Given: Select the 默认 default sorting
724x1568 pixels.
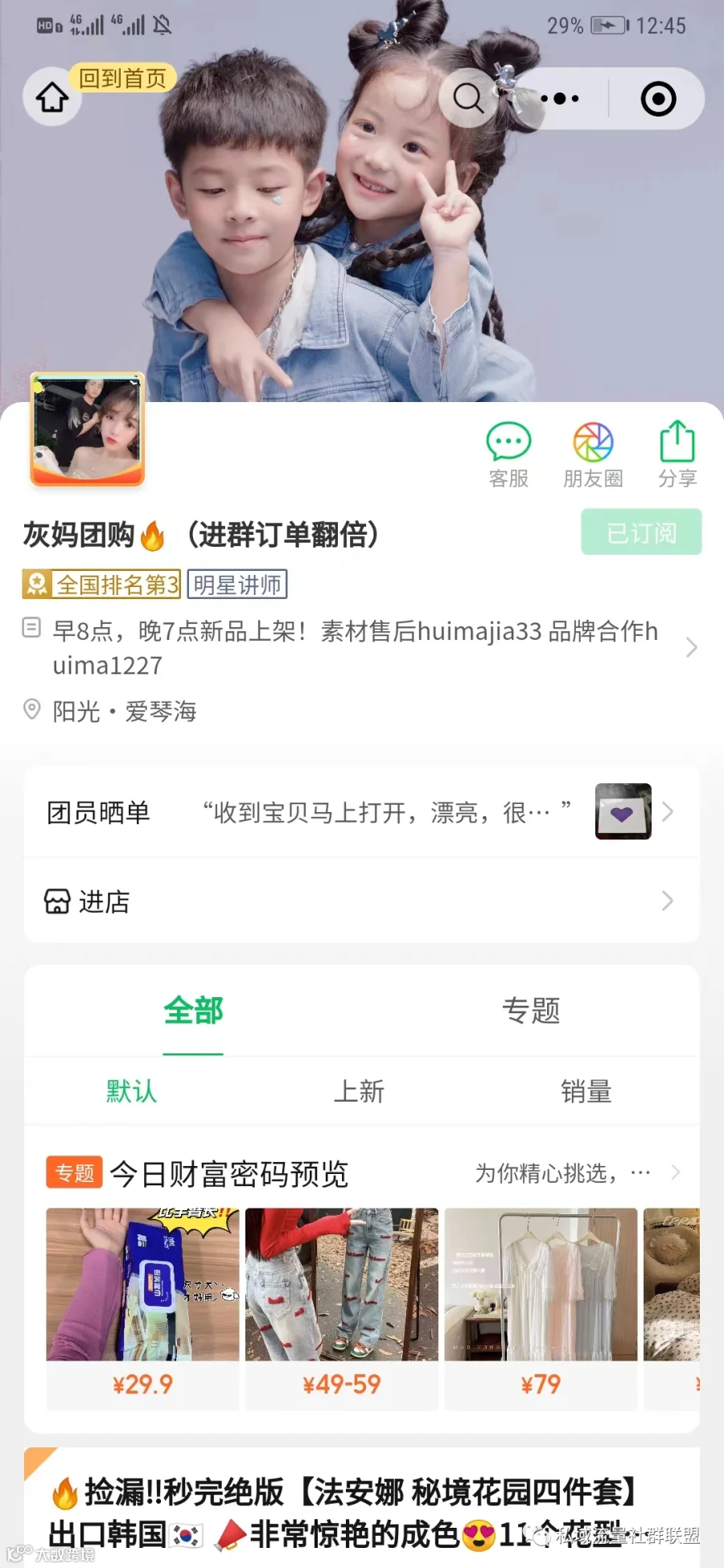Looking at the screenshot, I should (132, 1092).
